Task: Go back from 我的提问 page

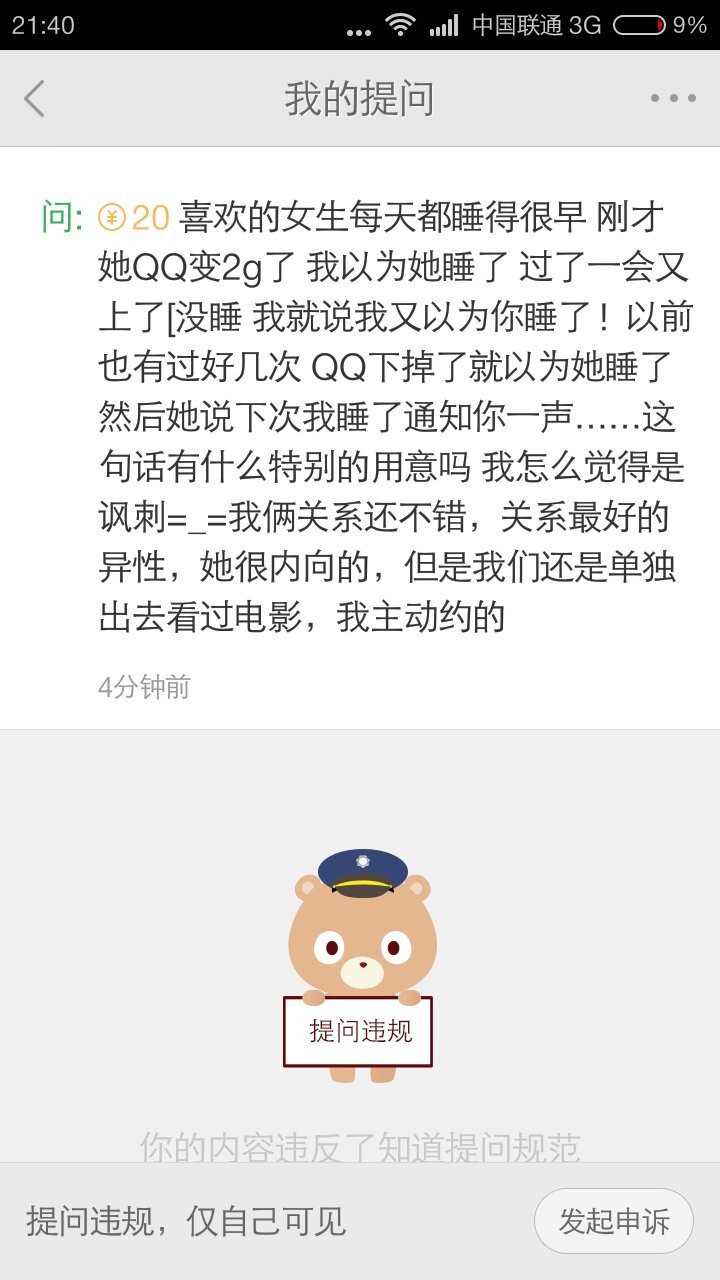Action: tap(35, 98)
